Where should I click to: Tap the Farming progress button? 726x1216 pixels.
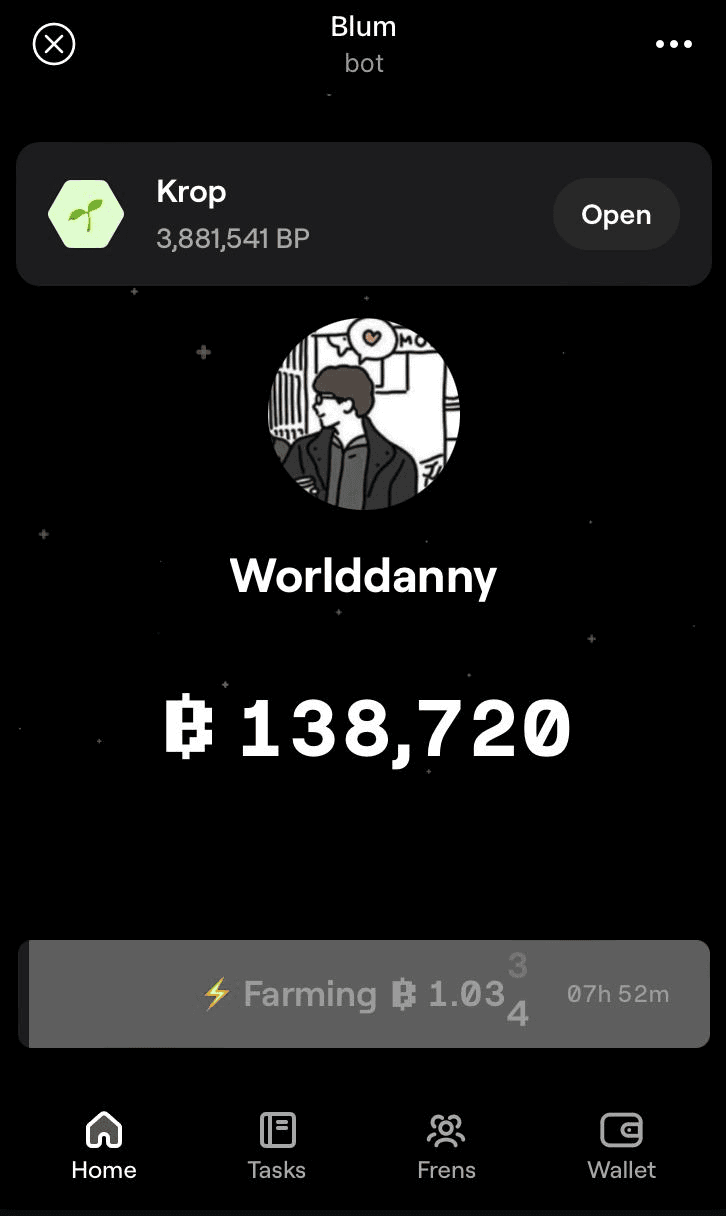364,993
